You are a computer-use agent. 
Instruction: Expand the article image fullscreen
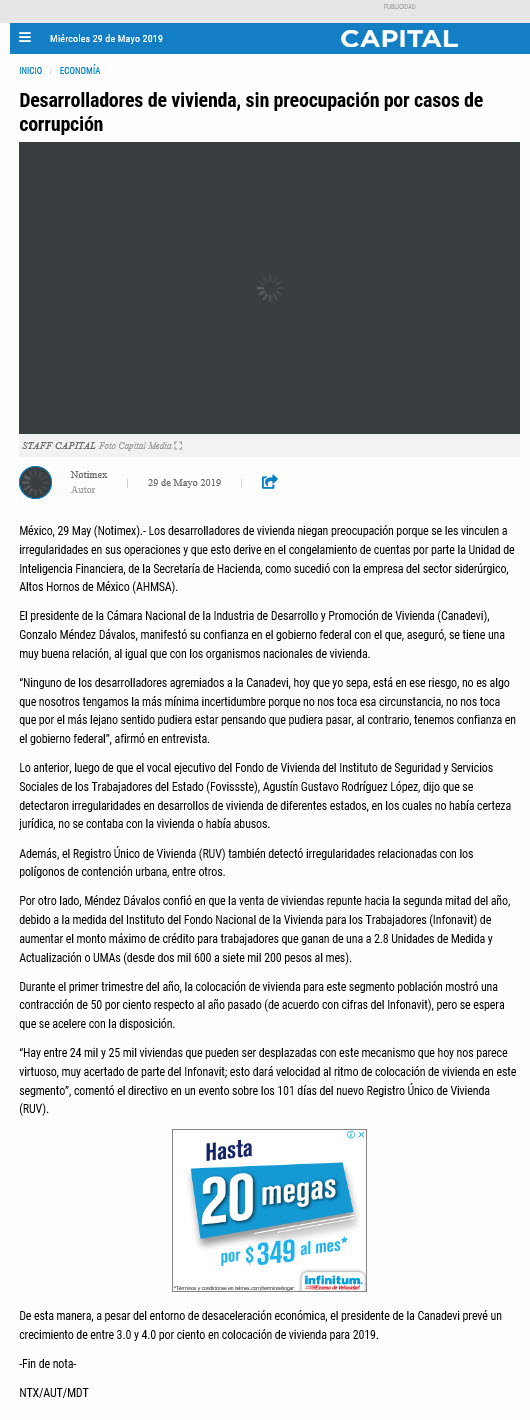(178, 446)
